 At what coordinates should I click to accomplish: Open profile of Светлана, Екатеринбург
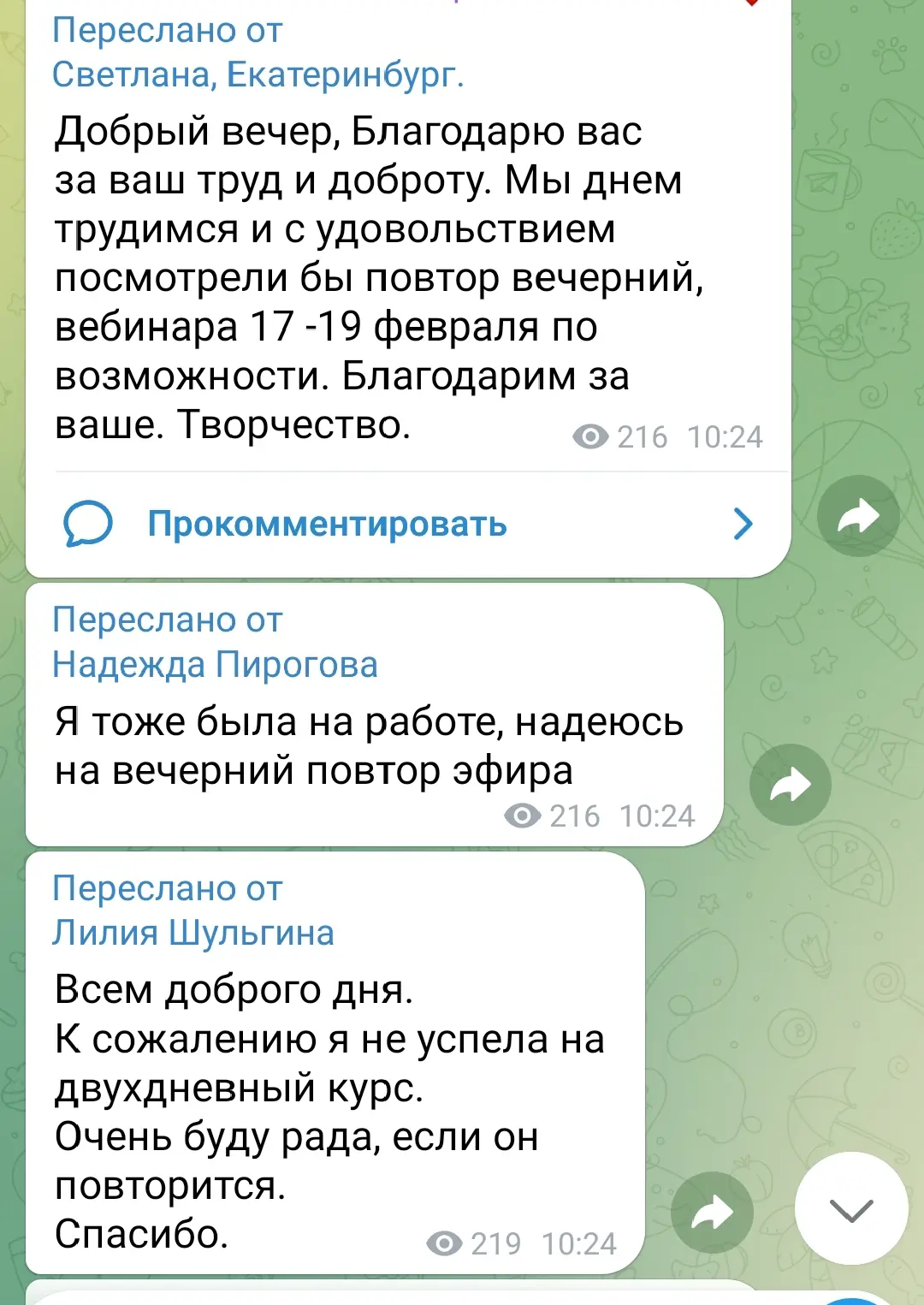click(258, 75)
